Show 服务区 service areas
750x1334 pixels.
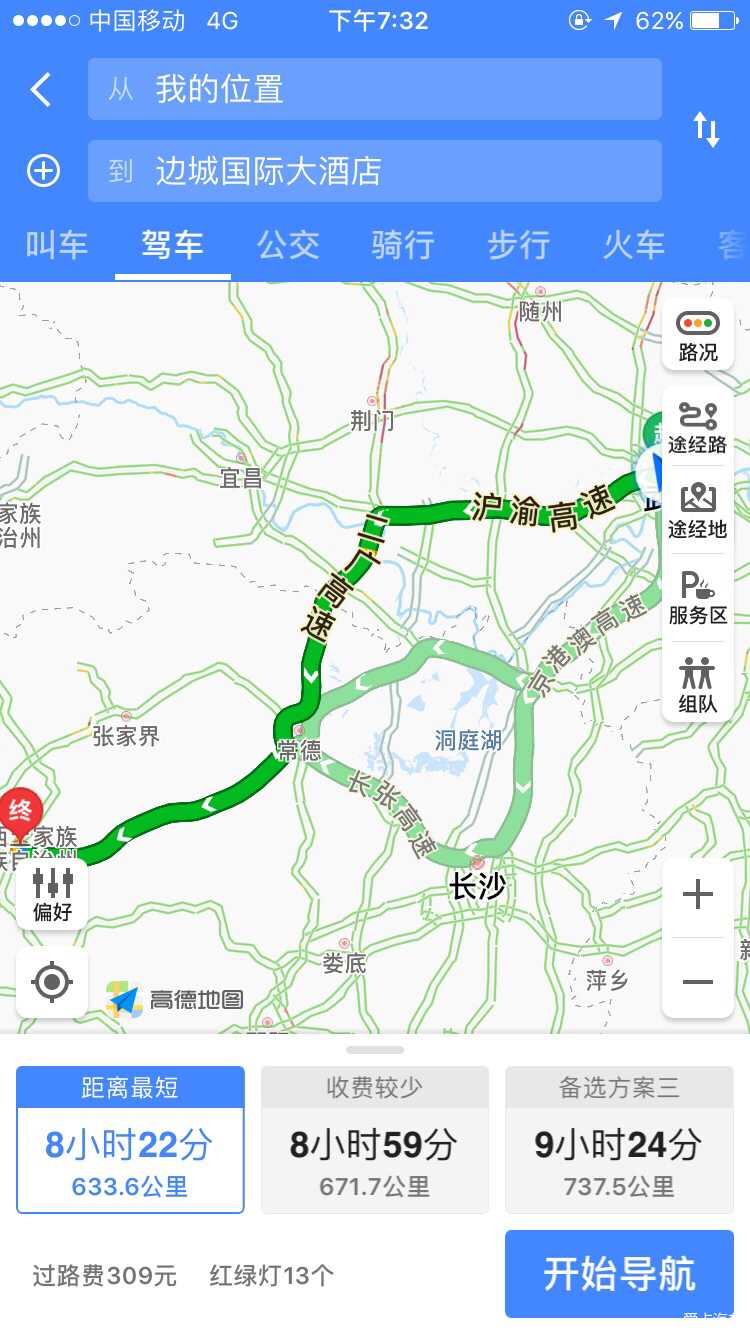pos(698,597)
